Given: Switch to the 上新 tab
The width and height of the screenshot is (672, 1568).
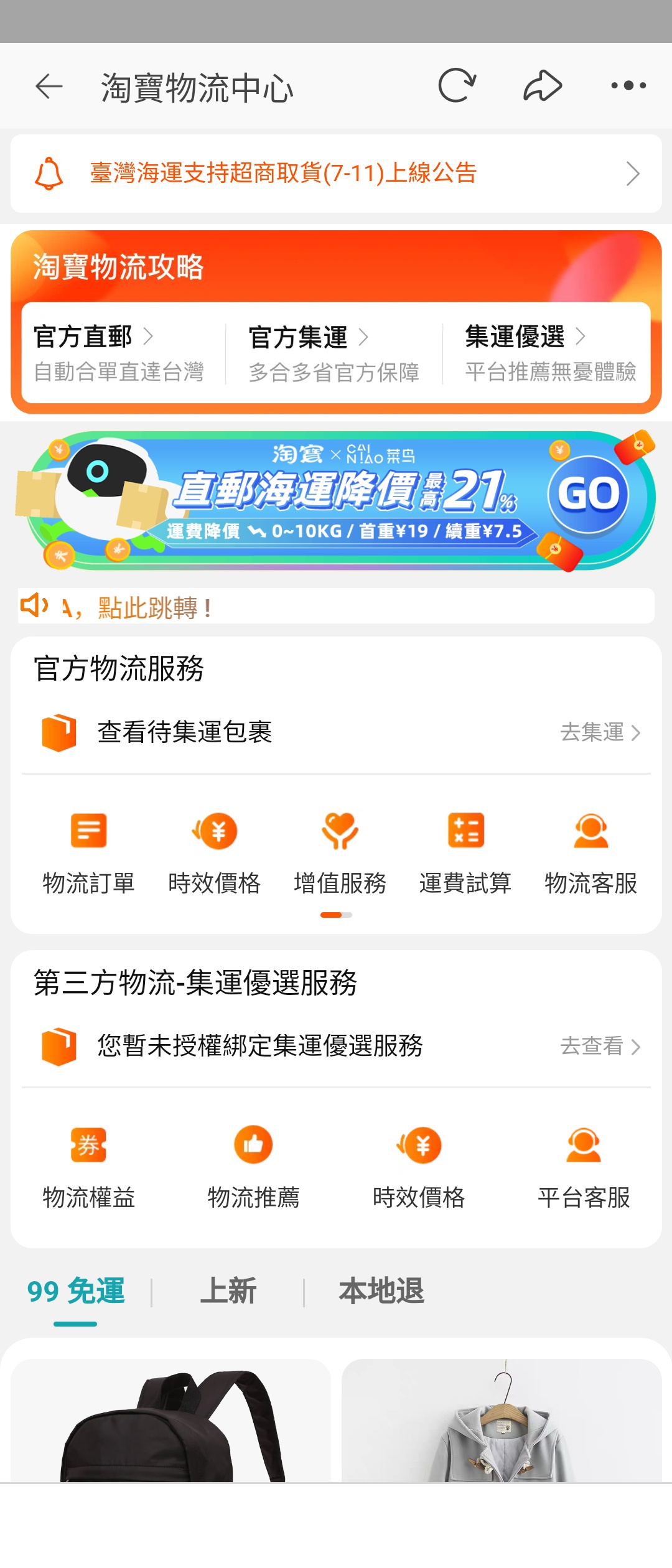Looking at the screenshot, I should pos(228,1291).
